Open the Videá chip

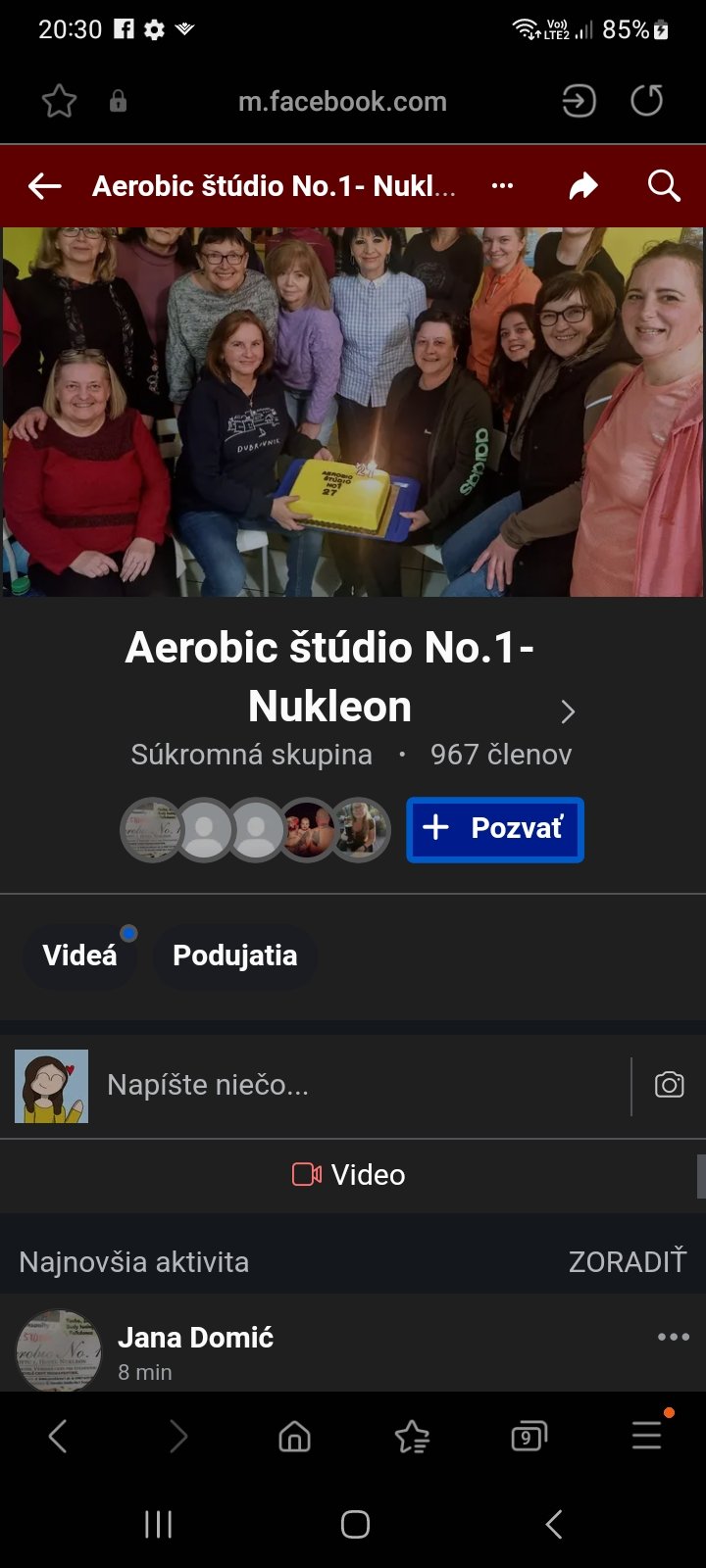tap(79, 955)
